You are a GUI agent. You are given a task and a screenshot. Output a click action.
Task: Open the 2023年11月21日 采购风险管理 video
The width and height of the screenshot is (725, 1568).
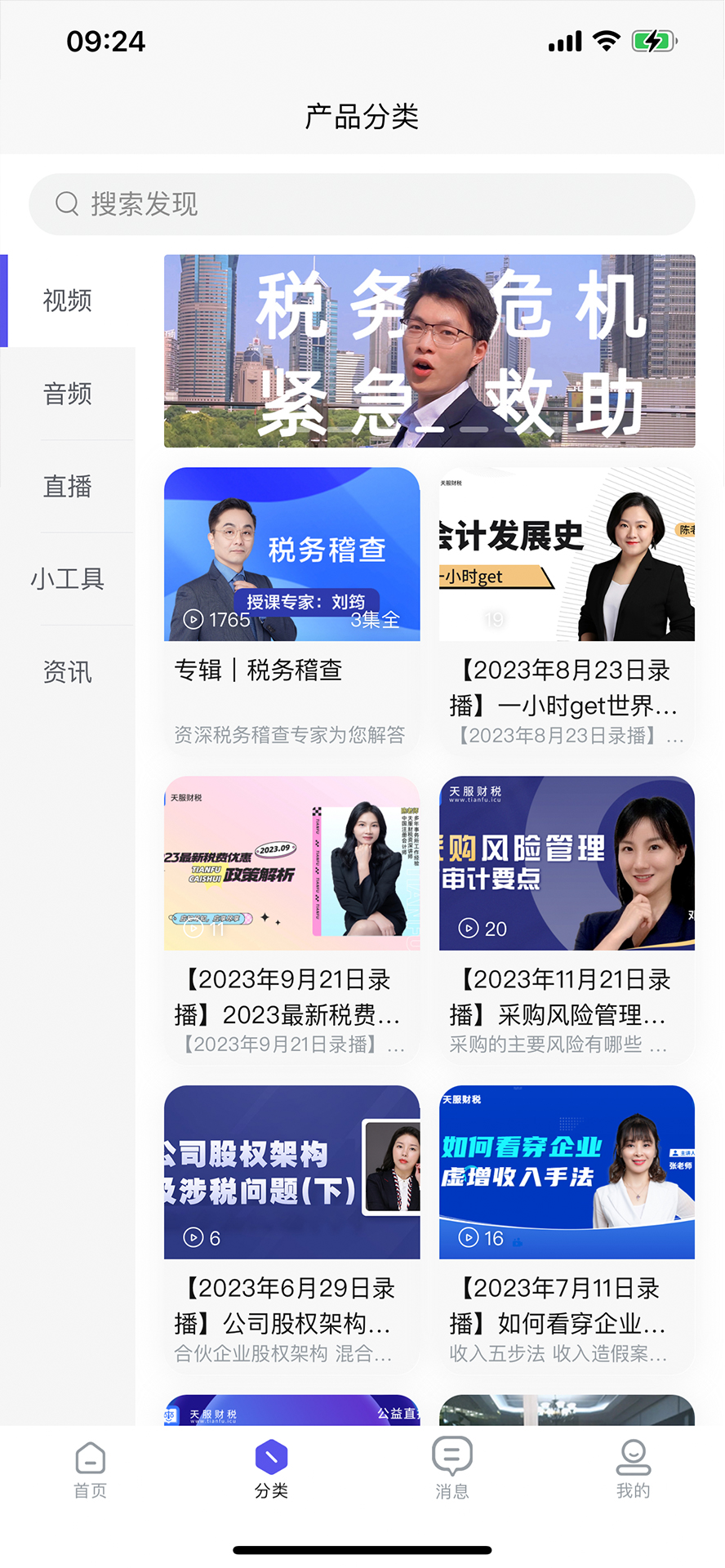(567, 917)
